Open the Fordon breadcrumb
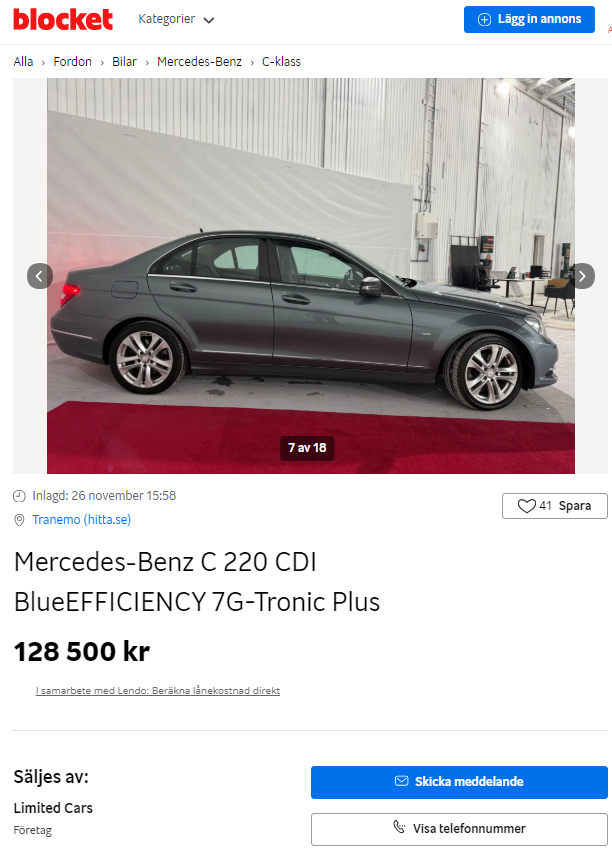The width and height of the screenshot is (612, 863). coord(73,62)
